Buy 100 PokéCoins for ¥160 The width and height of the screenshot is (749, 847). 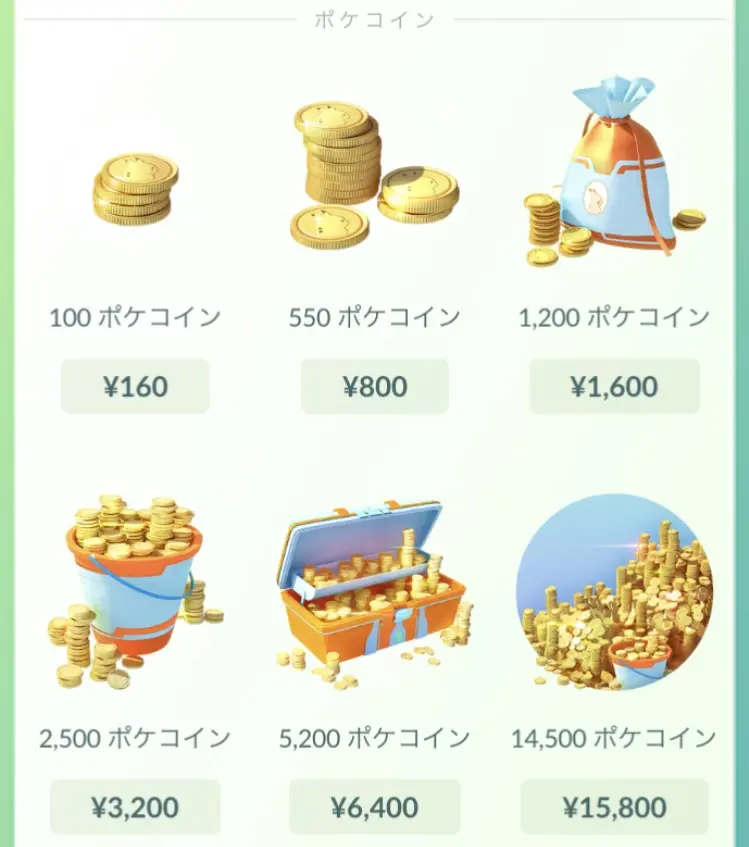[x=135, y=386]
